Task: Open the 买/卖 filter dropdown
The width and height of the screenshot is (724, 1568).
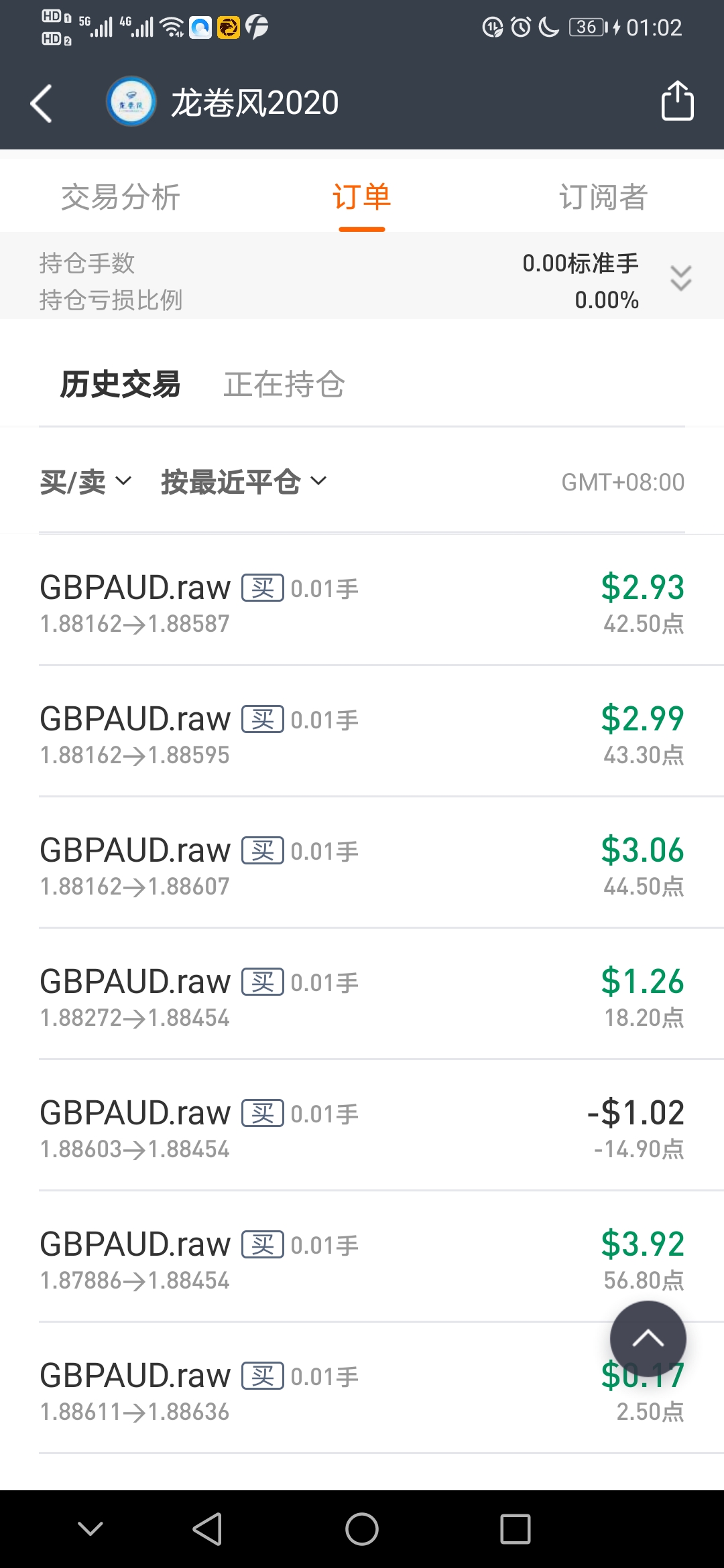Action: [x=86, y=482]
